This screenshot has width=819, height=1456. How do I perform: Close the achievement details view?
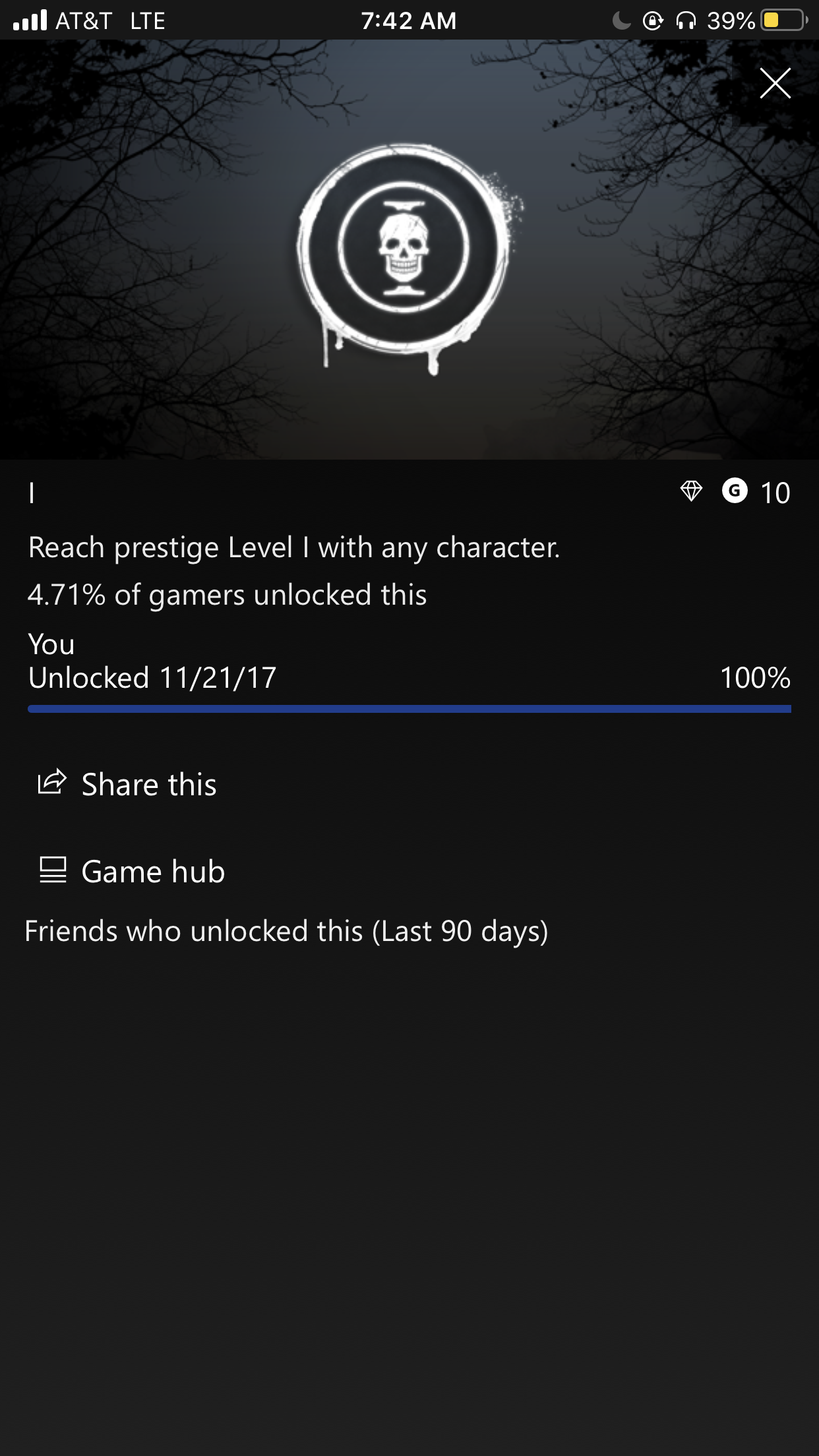[775, 83]
